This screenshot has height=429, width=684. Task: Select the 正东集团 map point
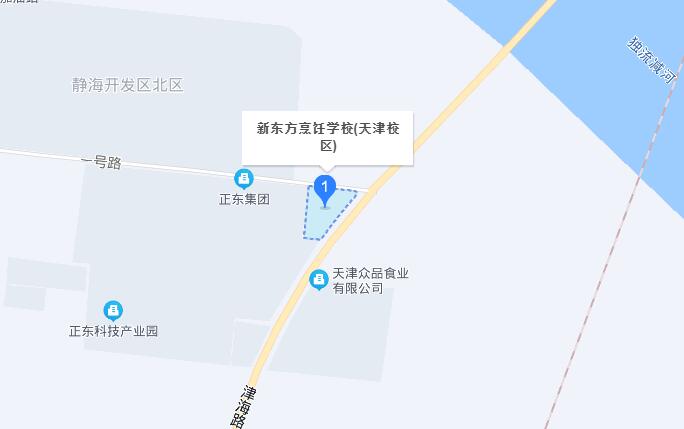tap(244, 179)
